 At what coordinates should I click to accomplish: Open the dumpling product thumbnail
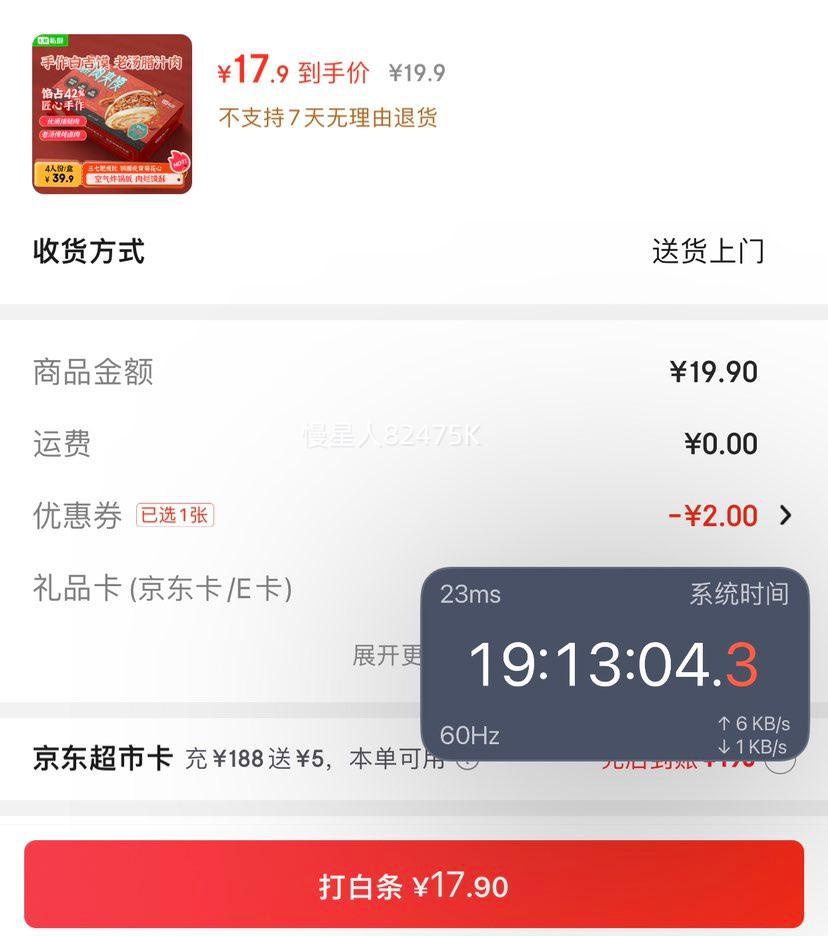(x=110, y=112)
